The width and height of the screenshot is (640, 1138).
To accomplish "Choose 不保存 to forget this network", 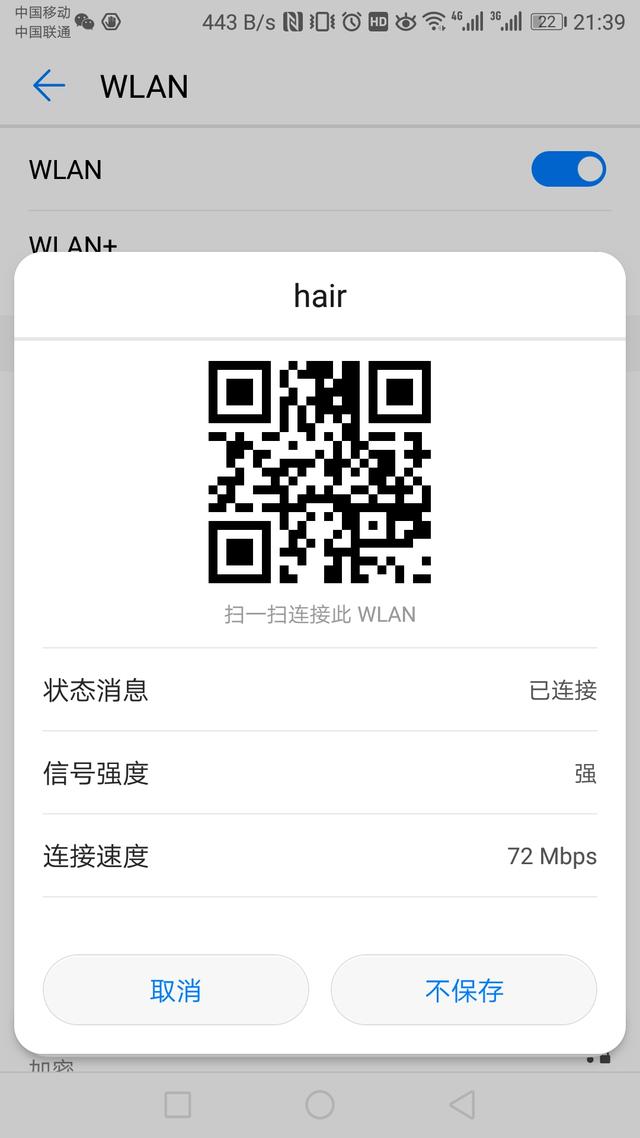I will 464,990.
